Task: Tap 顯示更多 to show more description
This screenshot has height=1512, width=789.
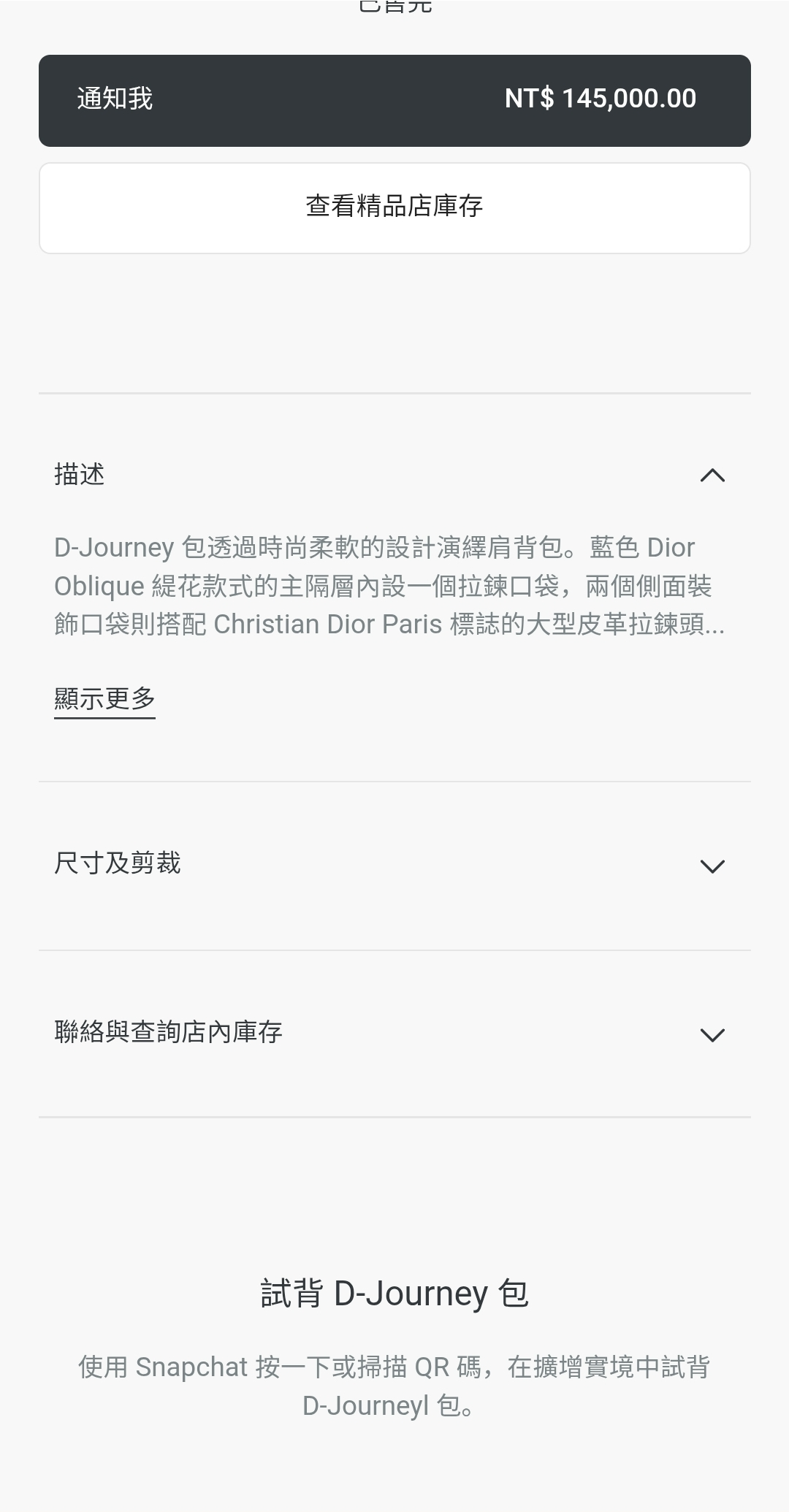Action: pos(104,699)
